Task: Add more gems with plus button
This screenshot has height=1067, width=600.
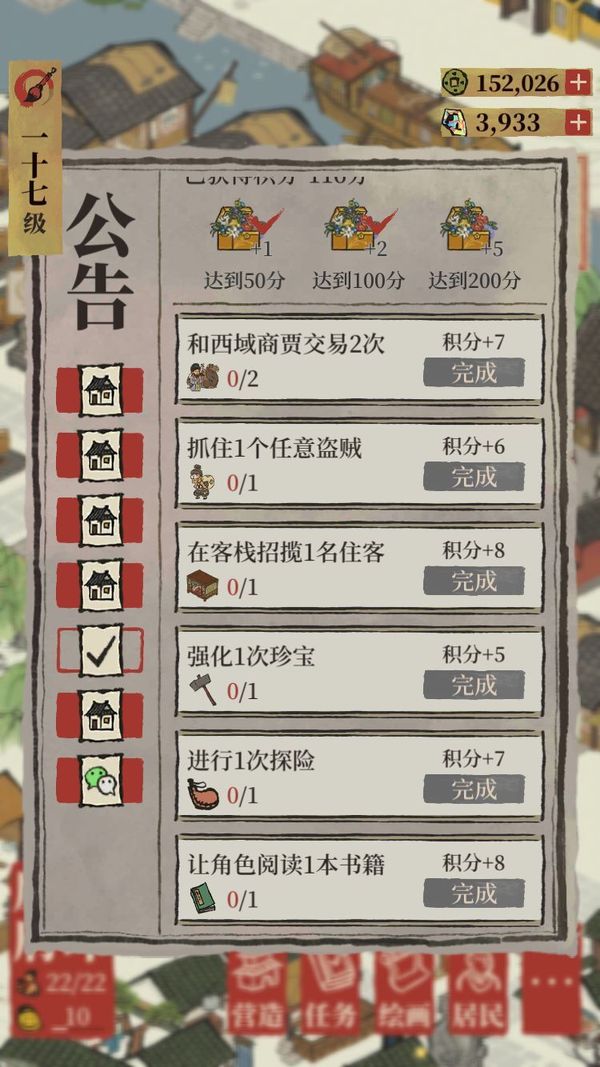Action: pos(577,123)
